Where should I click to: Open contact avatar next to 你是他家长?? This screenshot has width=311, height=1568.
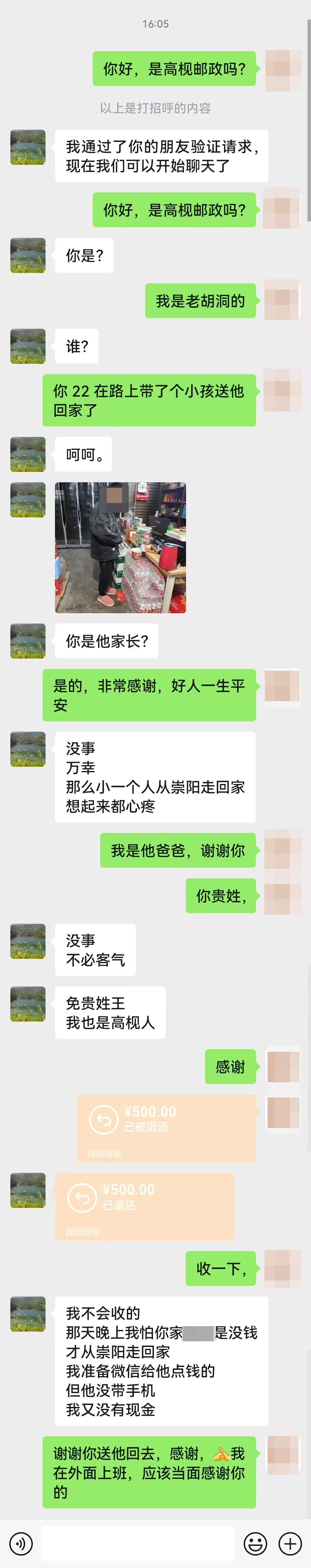28,640
